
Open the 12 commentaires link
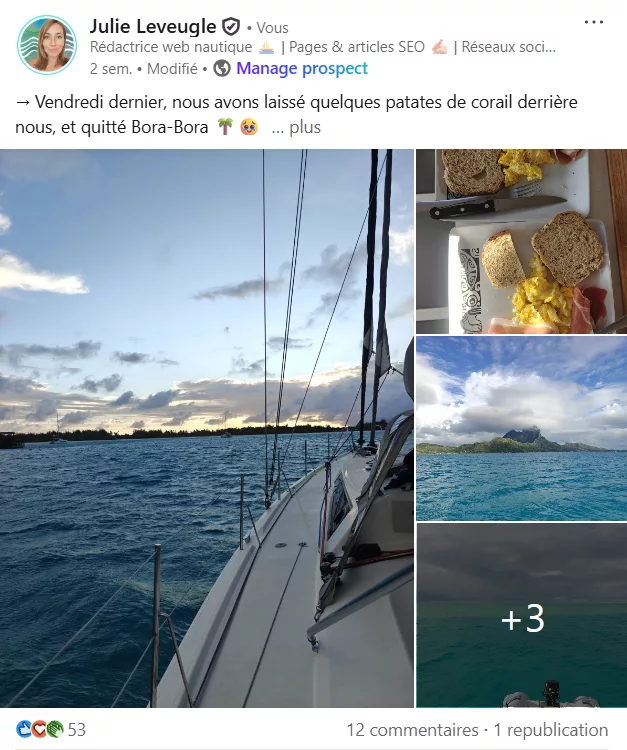[412, 730]
